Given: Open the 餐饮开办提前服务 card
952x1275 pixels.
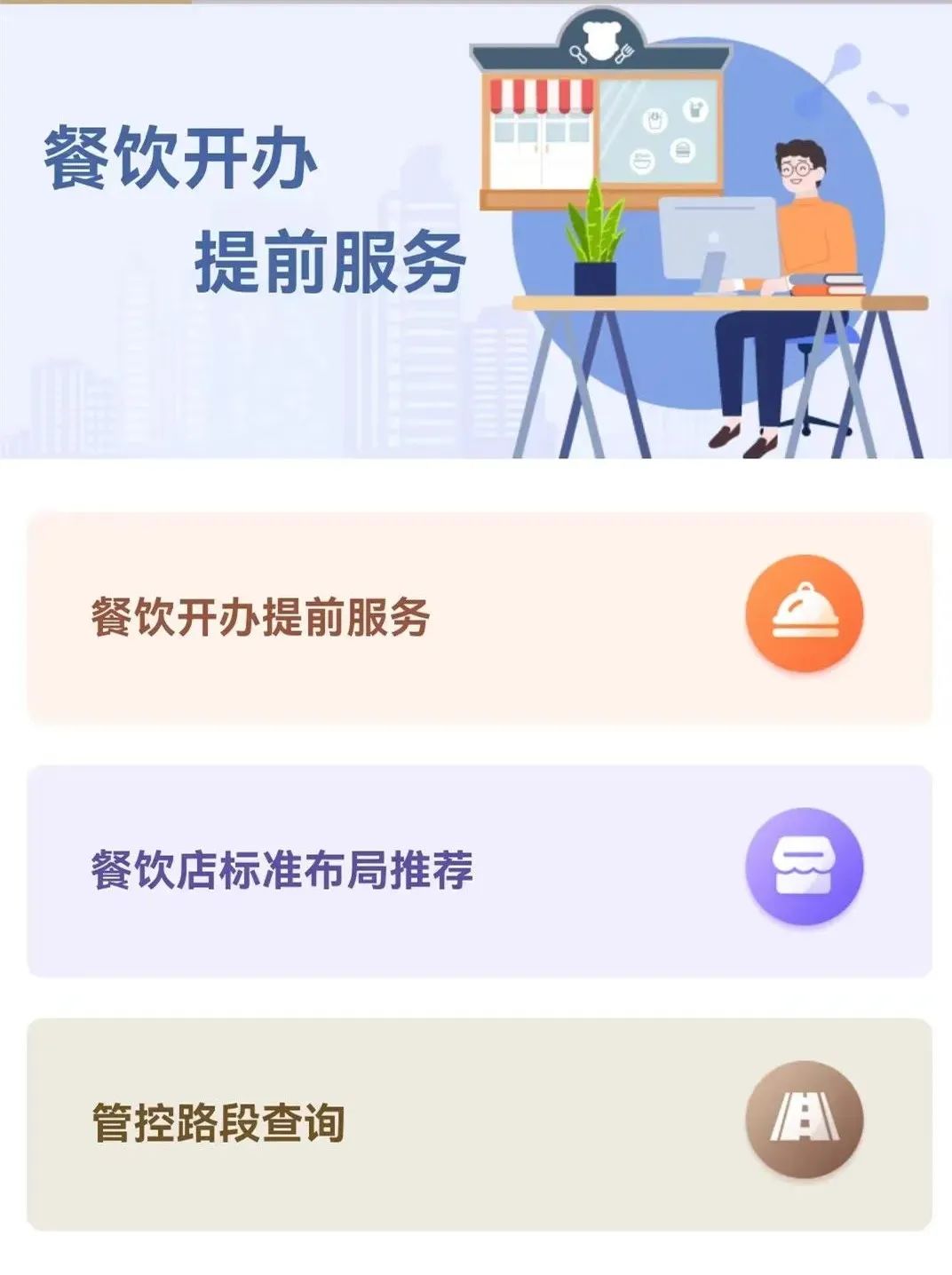Looking at the screenshot, I should pos(480,618).
